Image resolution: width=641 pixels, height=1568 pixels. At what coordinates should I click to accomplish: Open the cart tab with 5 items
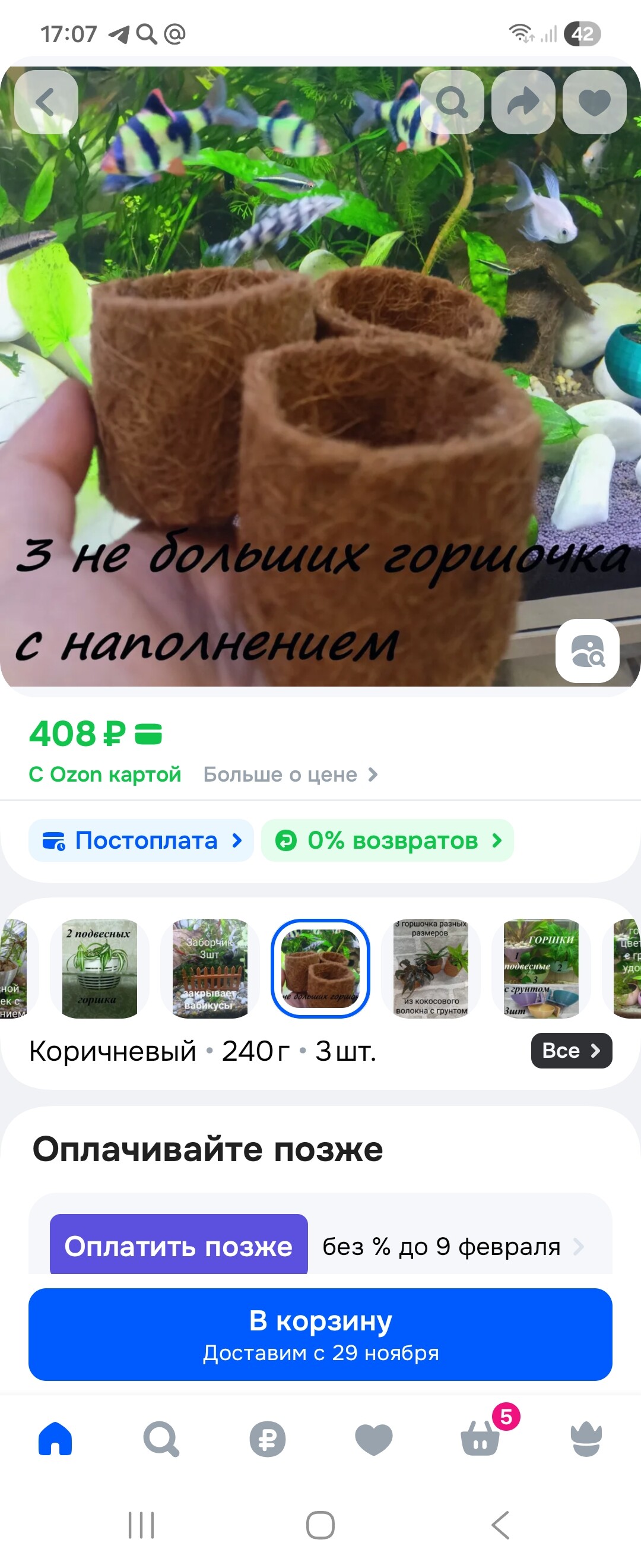click(x=480, y=1439)
